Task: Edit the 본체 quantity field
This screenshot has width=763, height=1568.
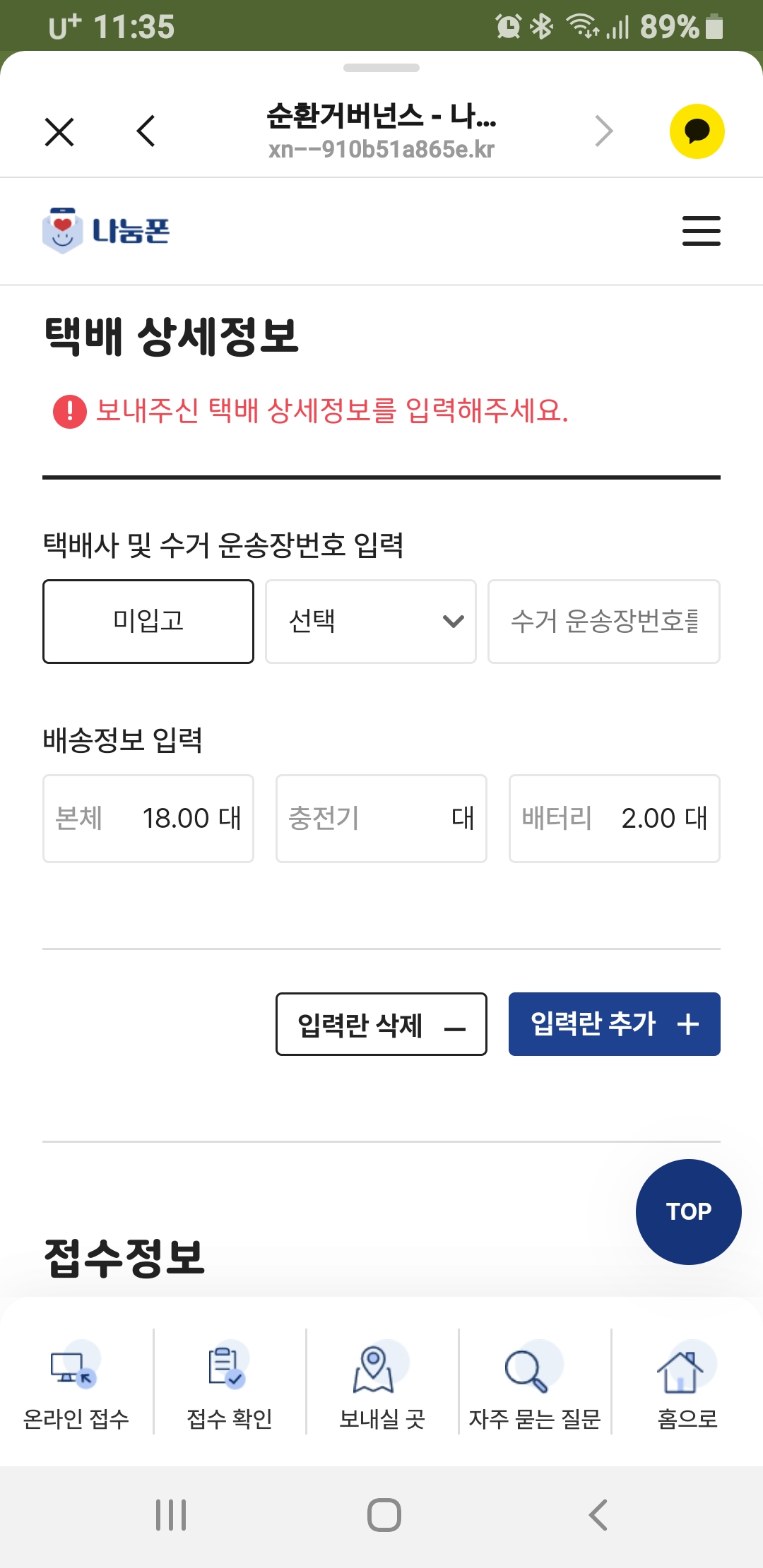Action: [x=148, y=819]
